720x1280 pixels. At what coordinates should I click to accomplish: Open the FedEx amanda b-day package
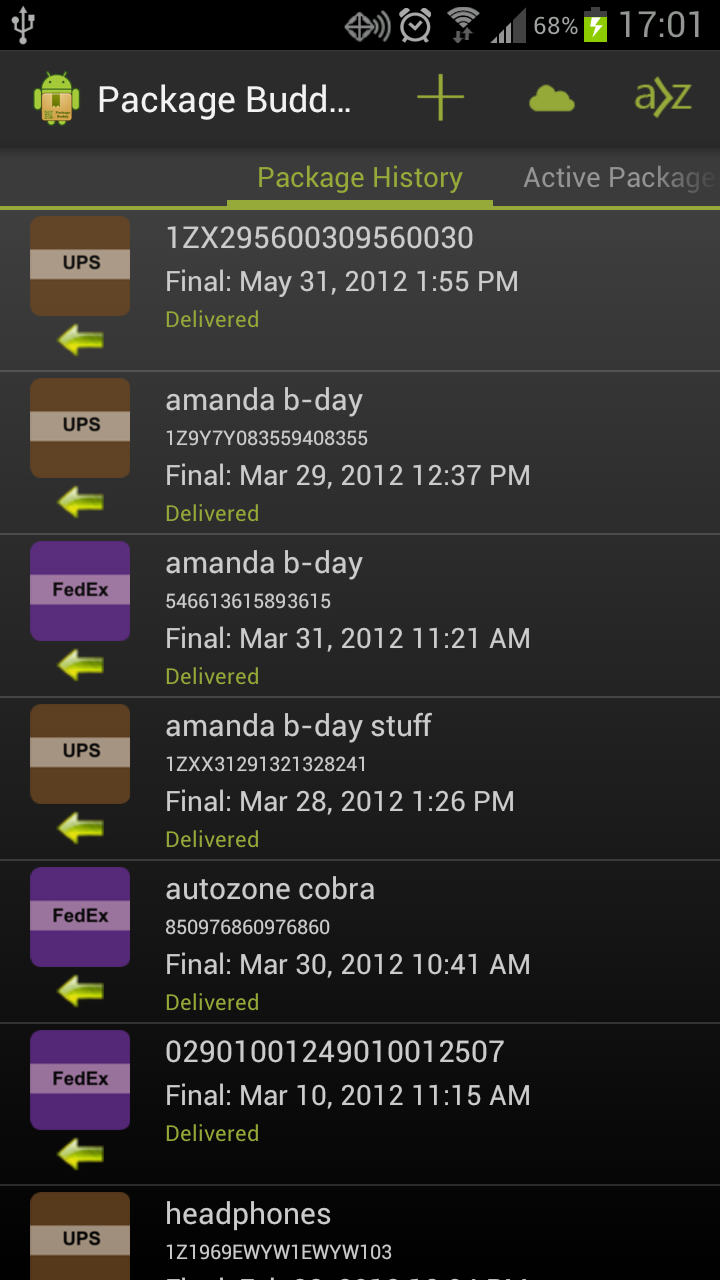(x=360, y=616)
